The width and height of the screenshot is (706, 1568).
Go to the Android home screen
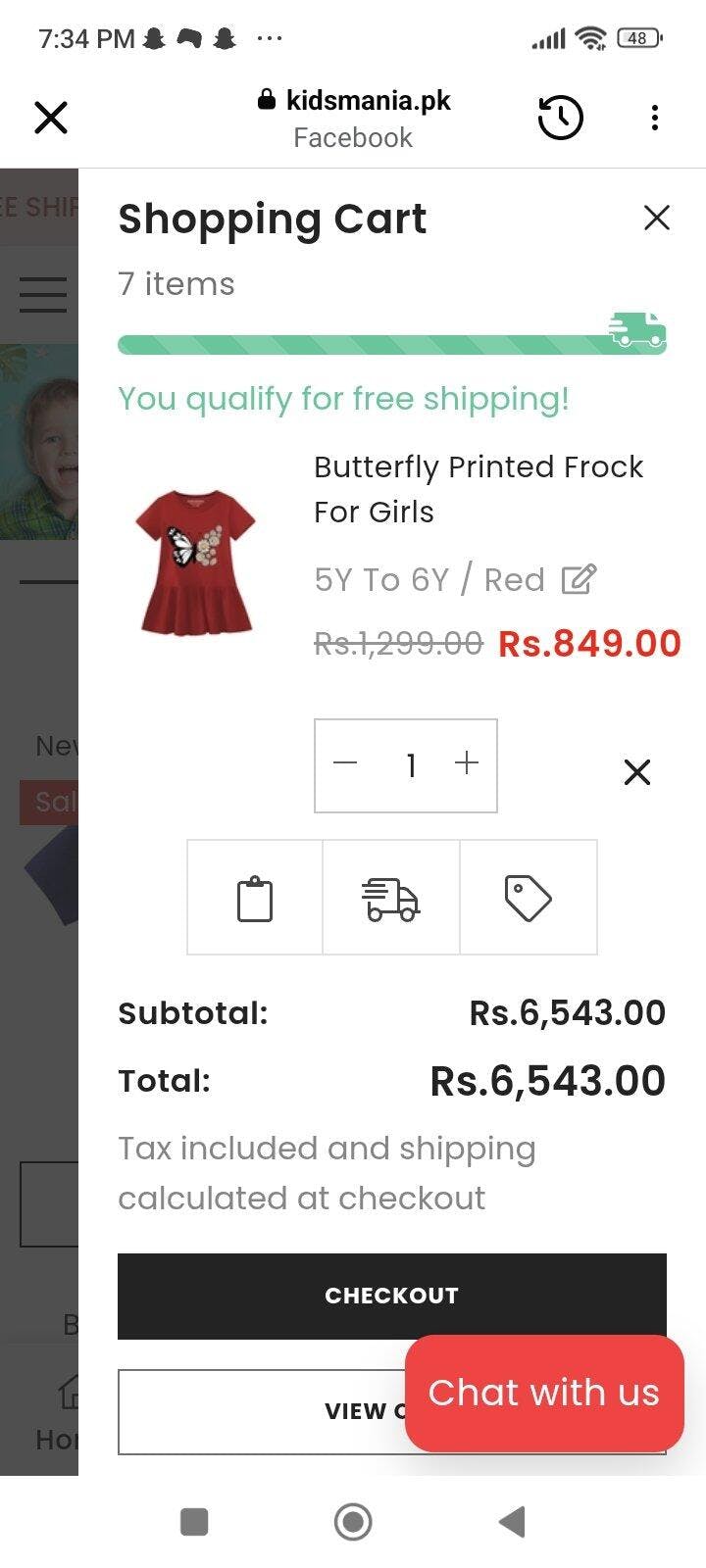click(x=353, y=1522)
